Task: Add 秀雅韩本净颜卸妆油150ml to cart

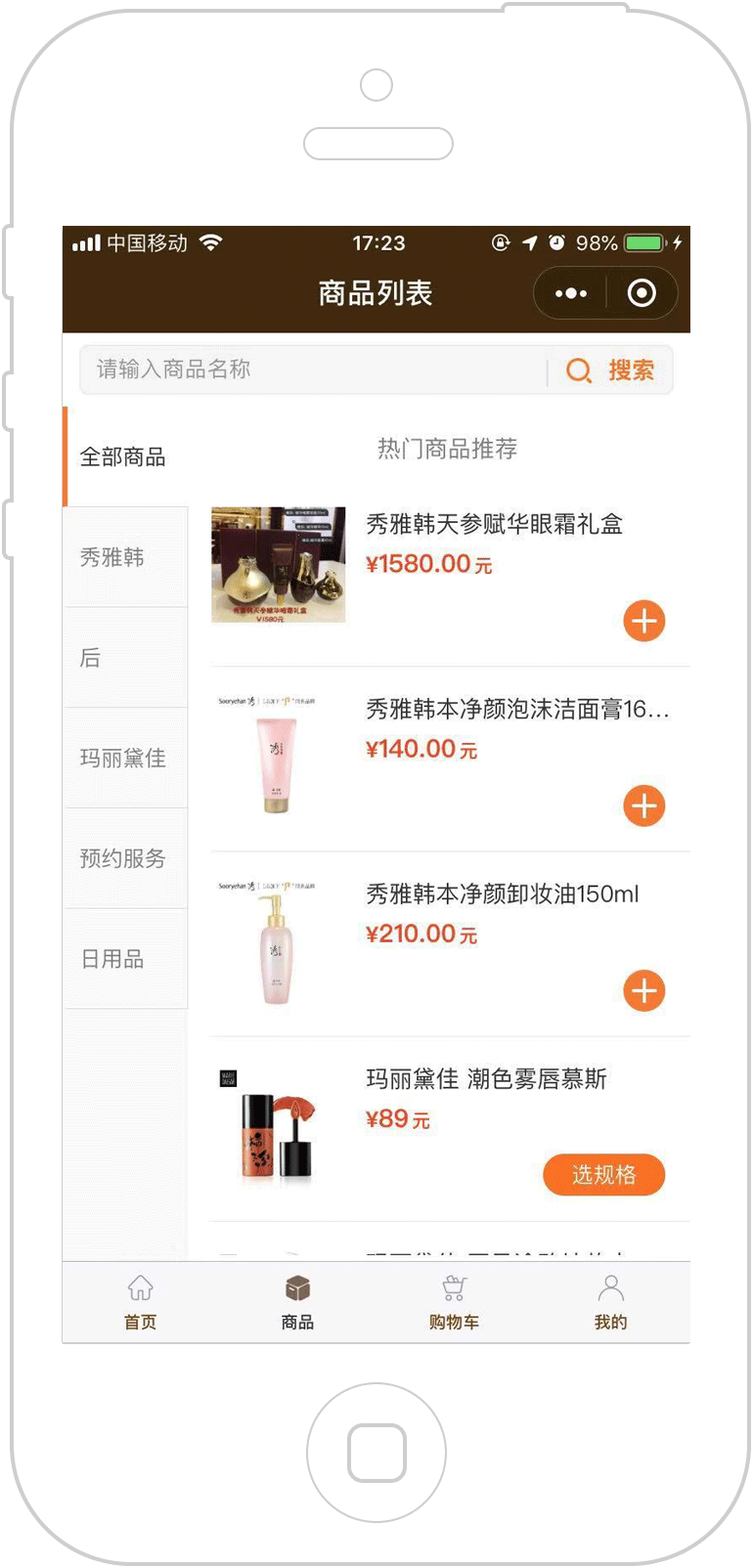Action: (x=644, y=990)
